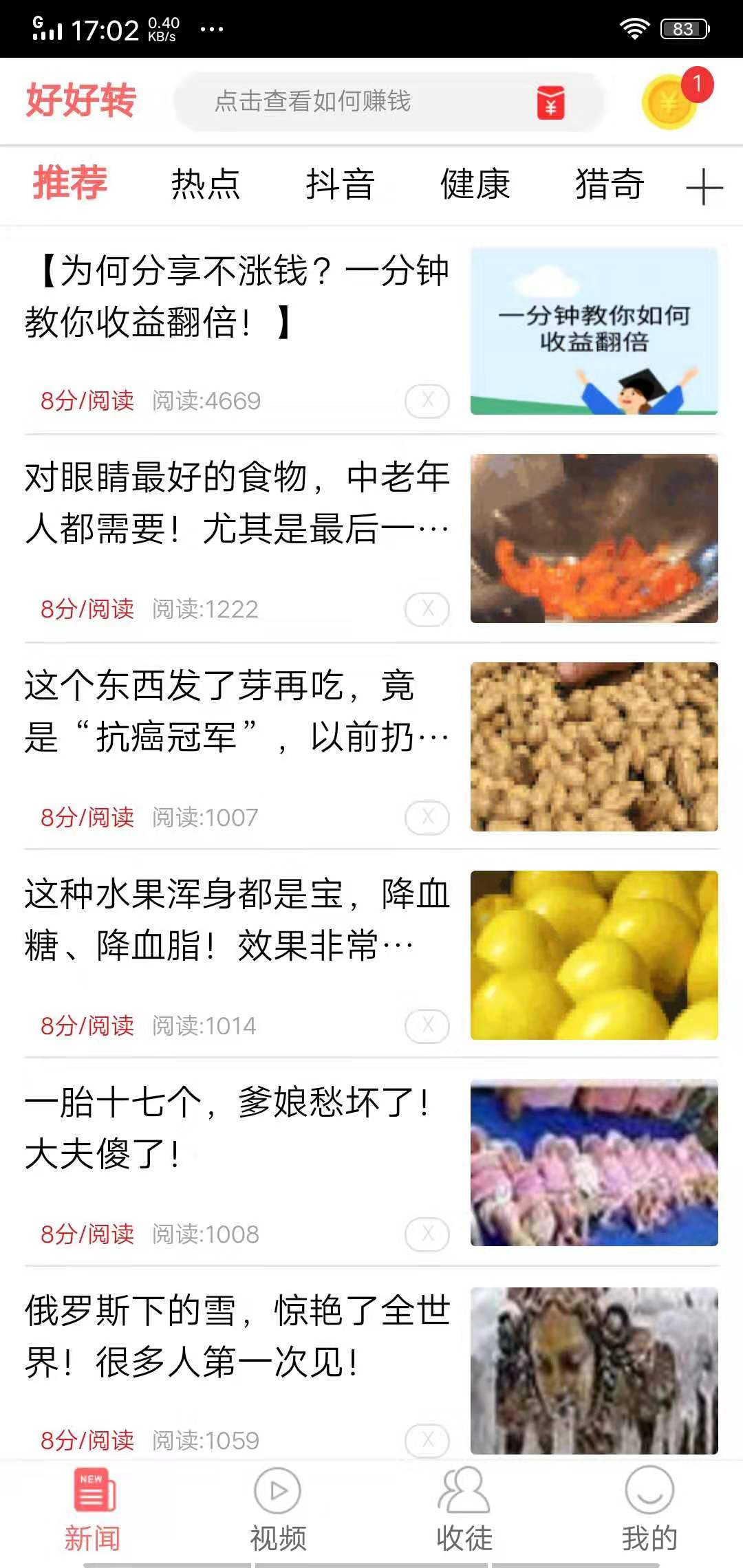The width and height of the screenshot is (743, 1568).
Task: Check the 8分/阅读 reward label on first article
Action: (x=86, y=400)
